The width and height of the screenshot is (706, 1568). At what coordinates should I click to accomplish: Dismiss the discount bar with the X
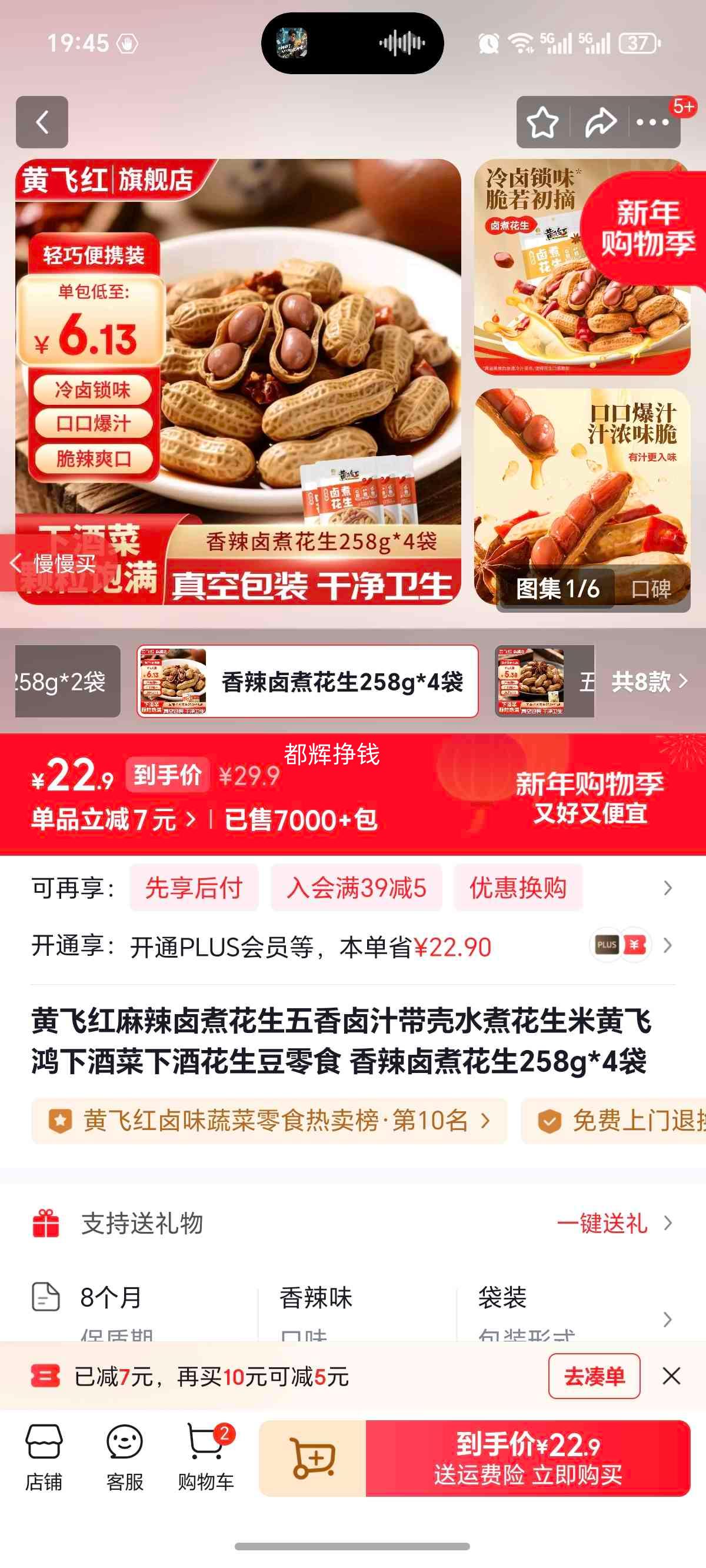coord(671,1377)
